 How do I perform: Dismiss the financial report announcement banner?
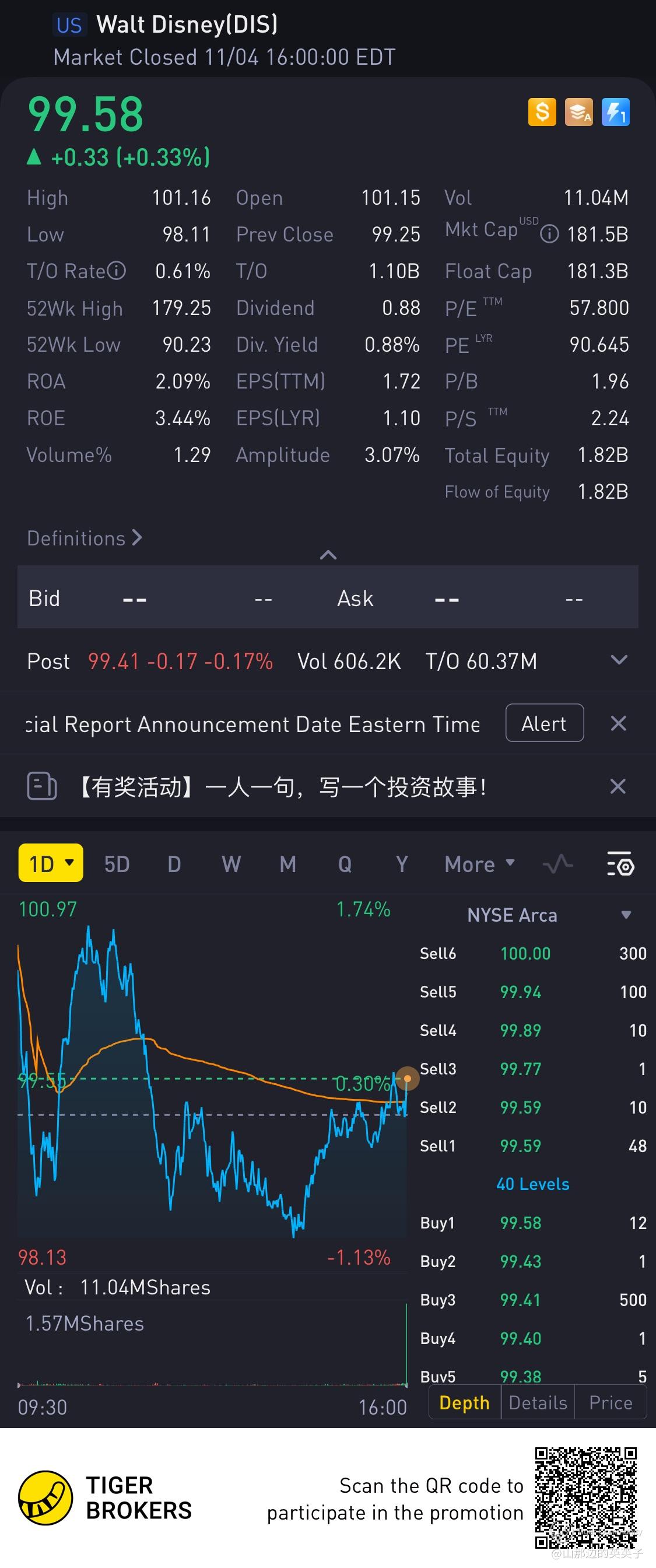tap(618, 723)
